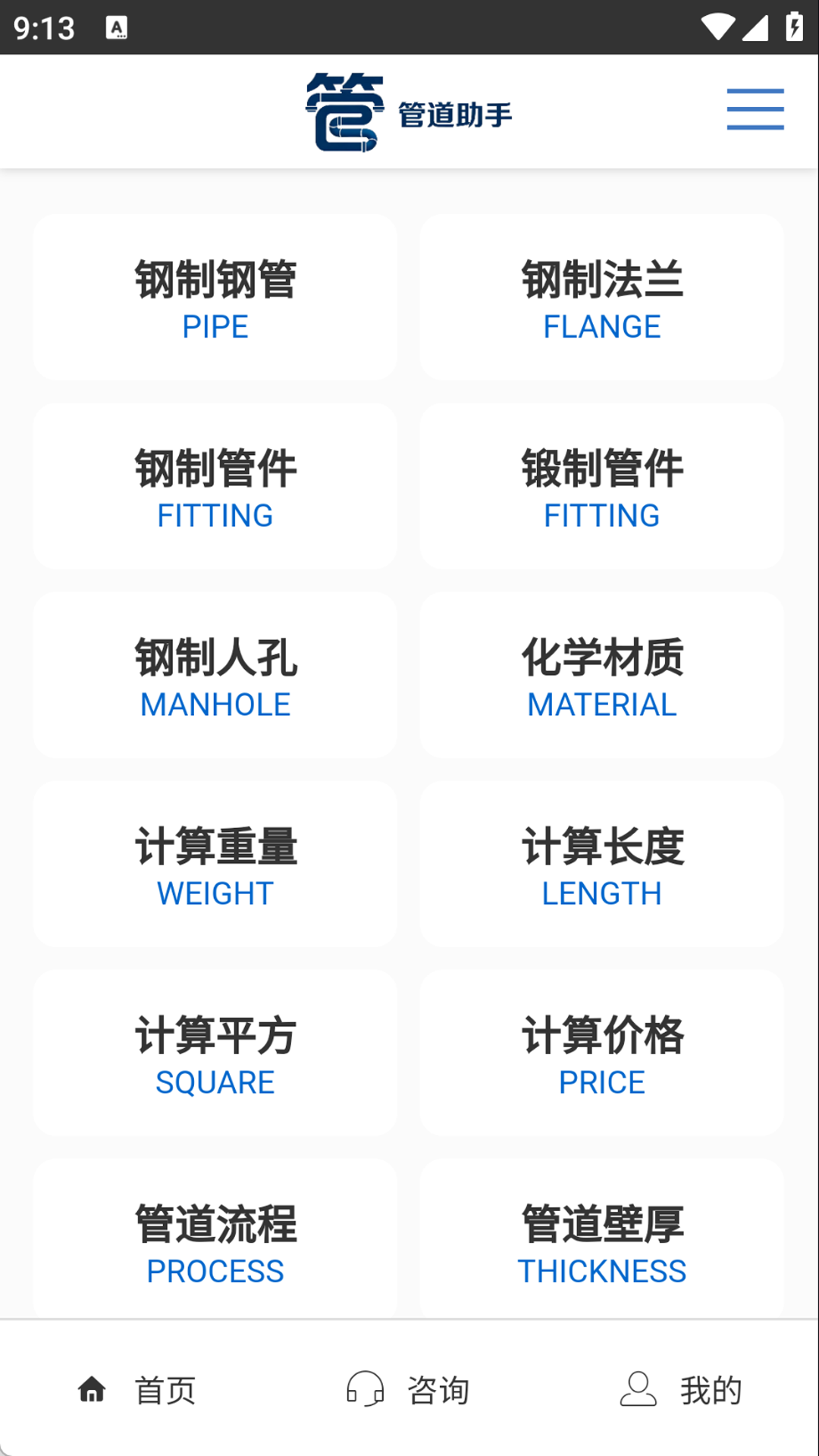The image size is (819, 1456).
Task: Select the 计算平方 SQUARE calculator
Action: [215, 1053]
